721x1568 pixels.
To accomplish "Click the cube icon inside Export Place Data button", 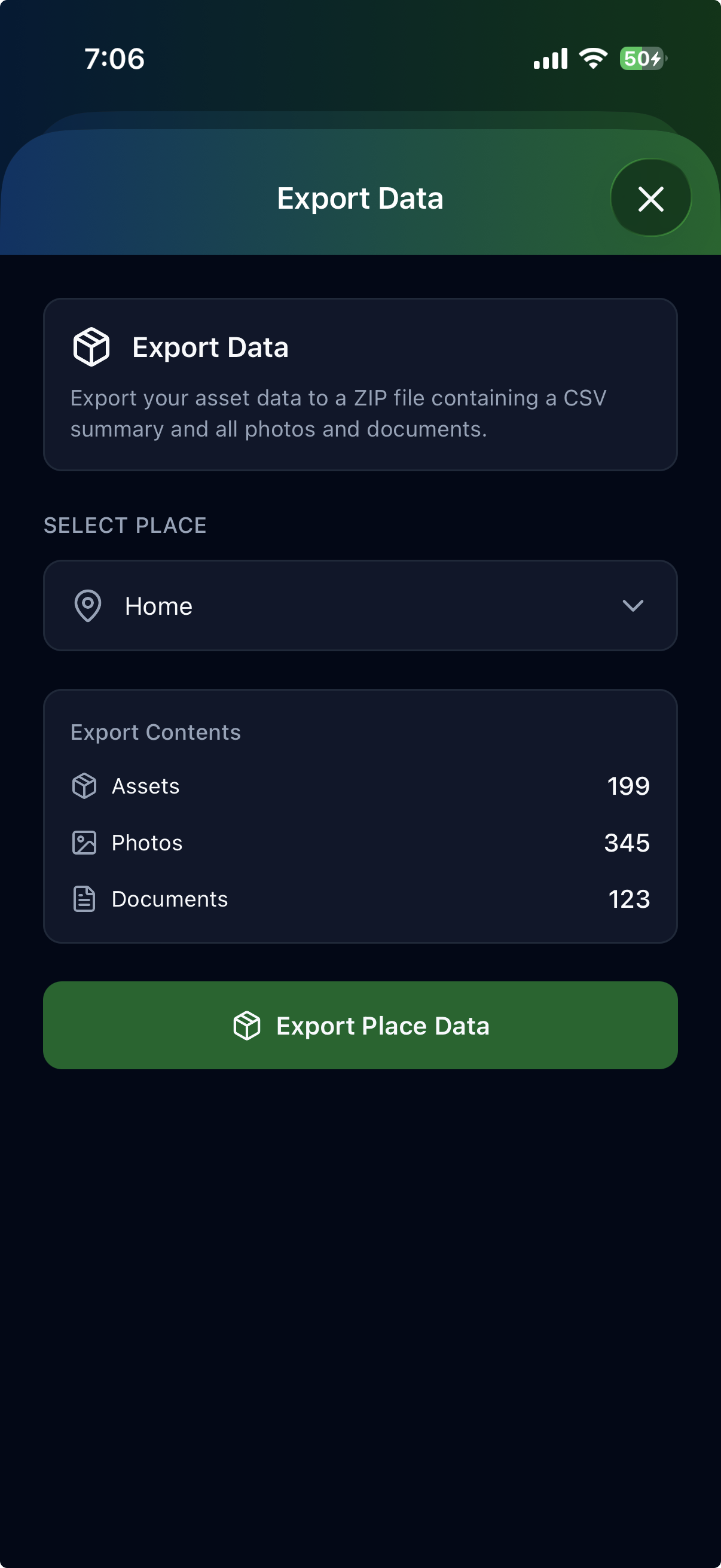I will [x=248, y=1025].
